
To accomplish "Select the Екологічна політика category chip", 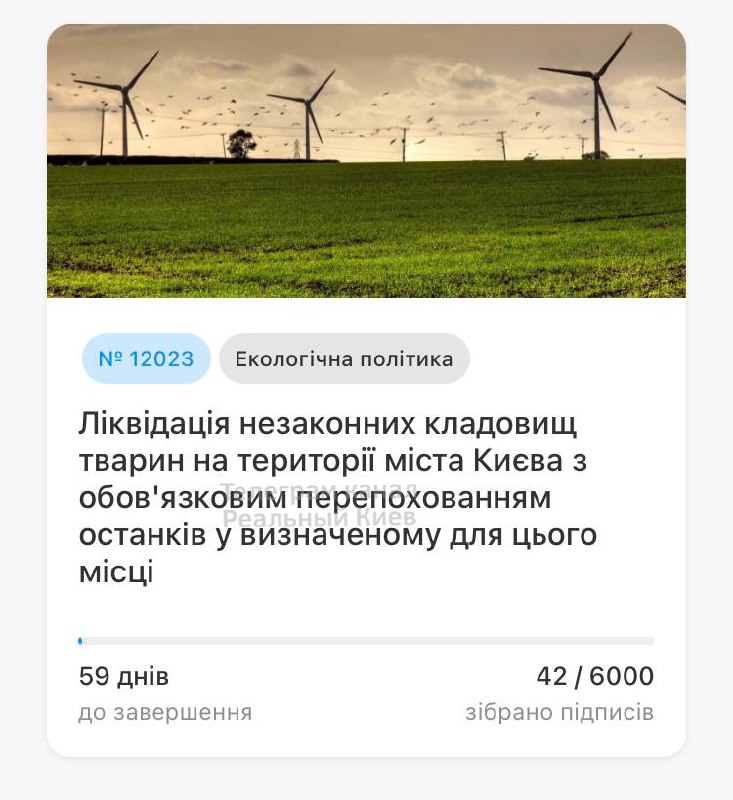I will pyautogui.click(x=344, y=359).
